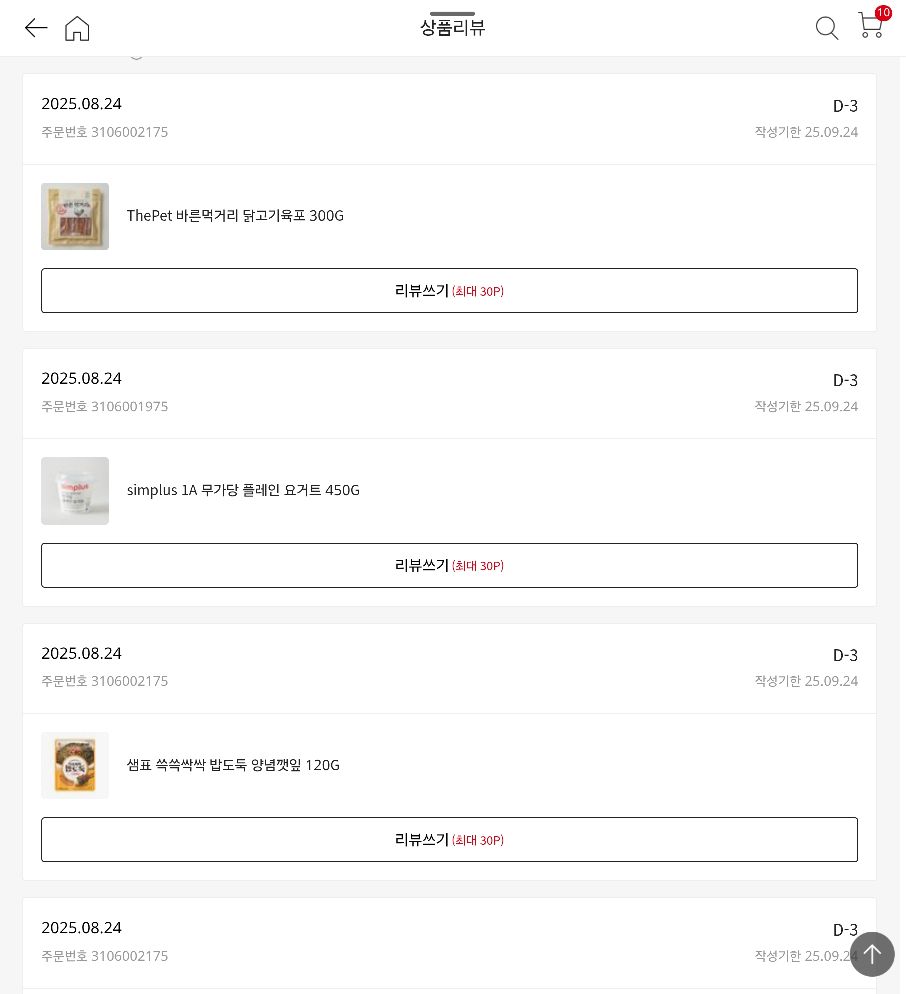Select the 상품리뷰 tab

[452, 27]
